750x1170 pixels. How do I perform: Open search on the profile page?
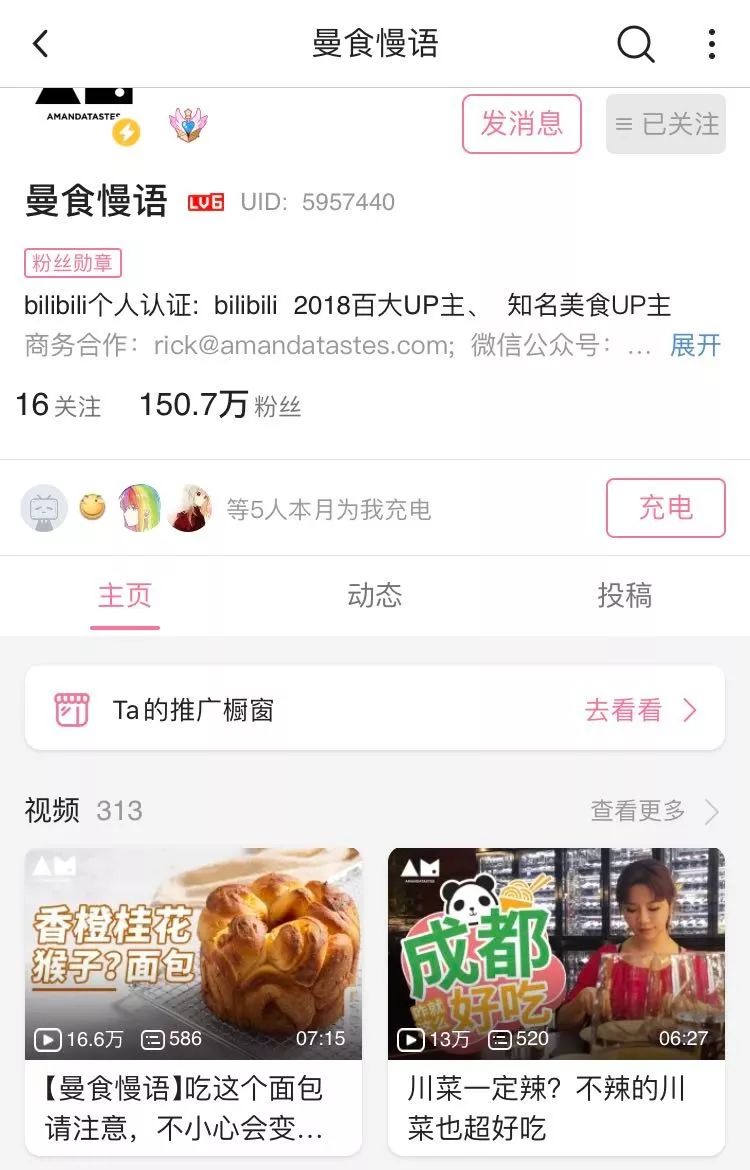tap(635, 44)
